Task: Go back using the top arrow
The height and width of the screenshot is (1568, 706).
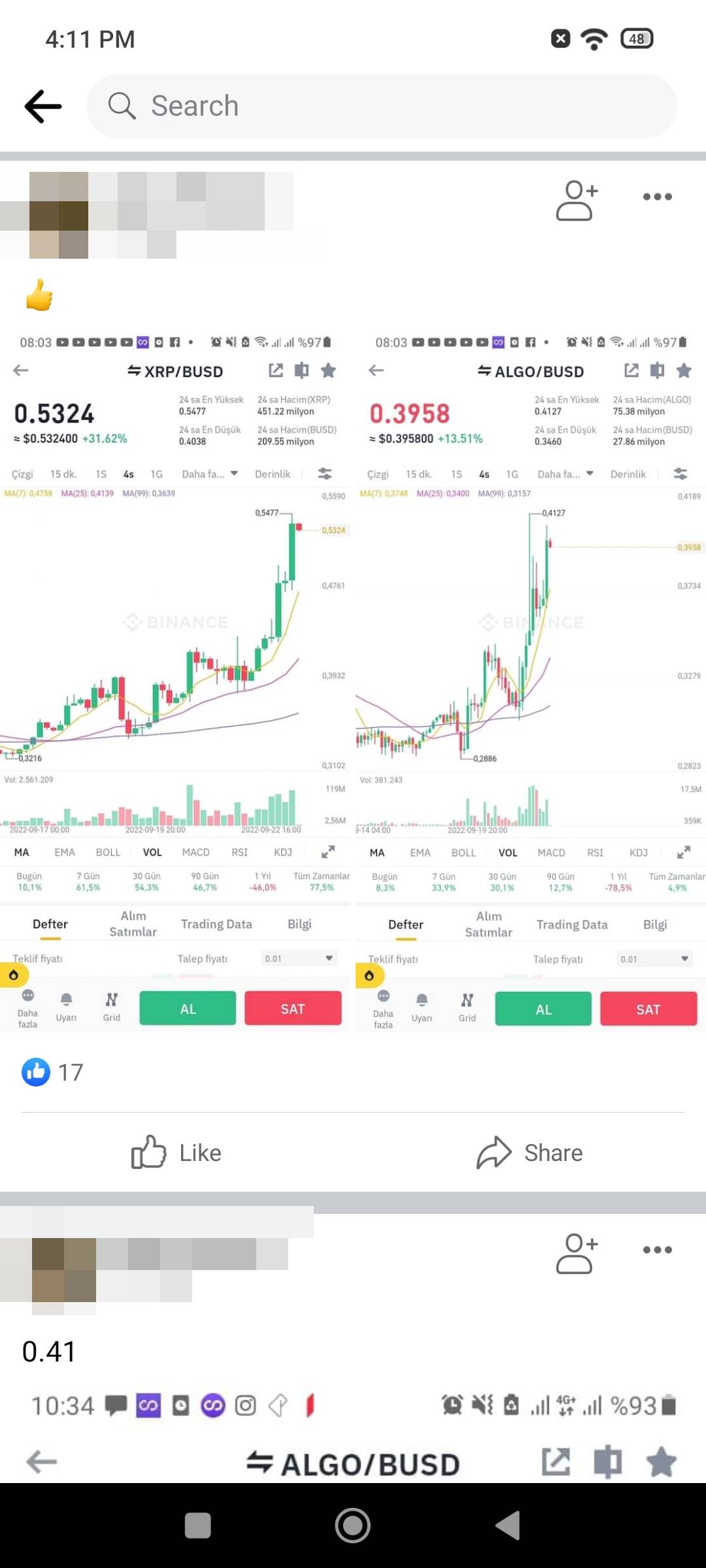Action: [x=43, y=106]
